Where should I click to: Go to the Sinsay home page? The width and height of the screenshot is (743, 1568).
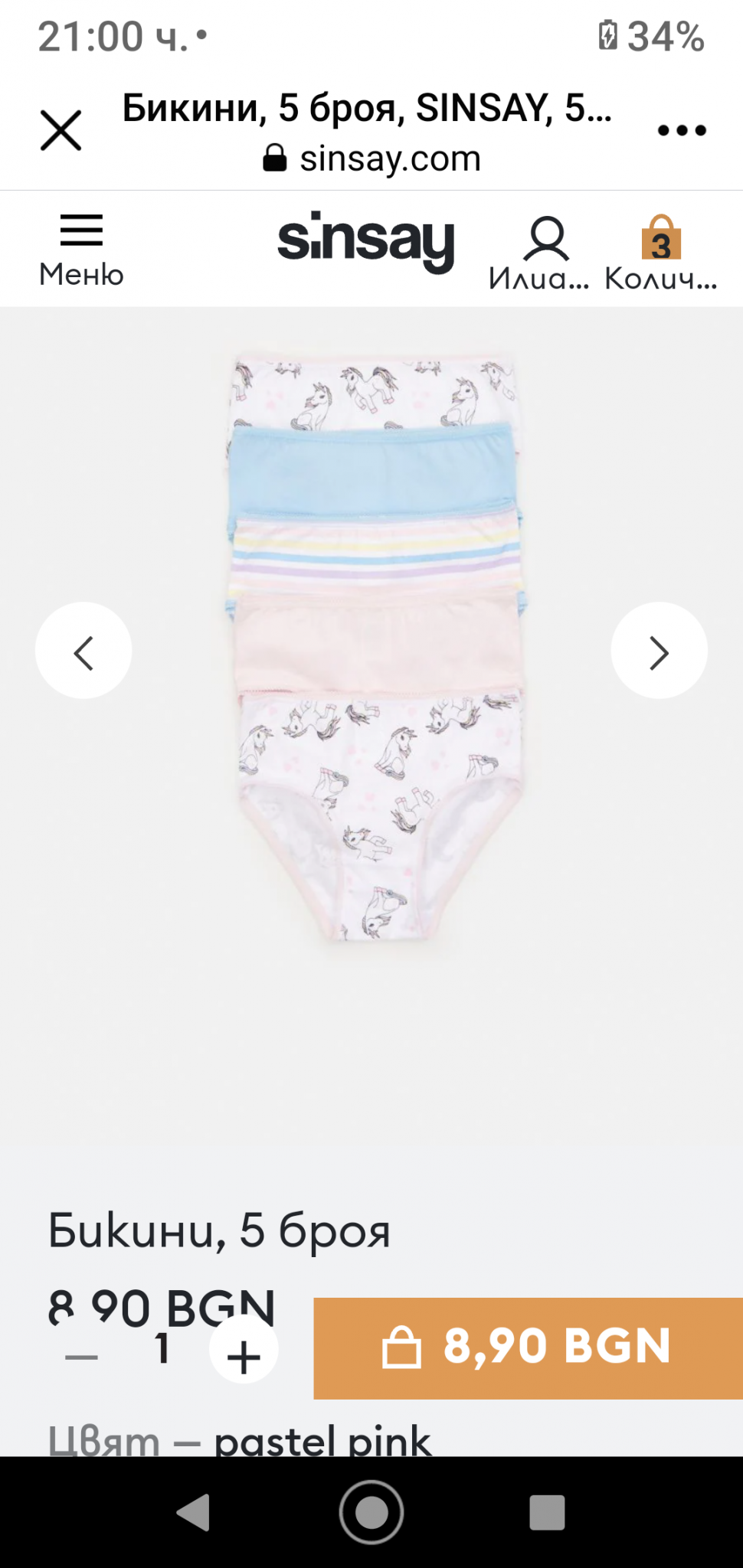click(365, 242)
